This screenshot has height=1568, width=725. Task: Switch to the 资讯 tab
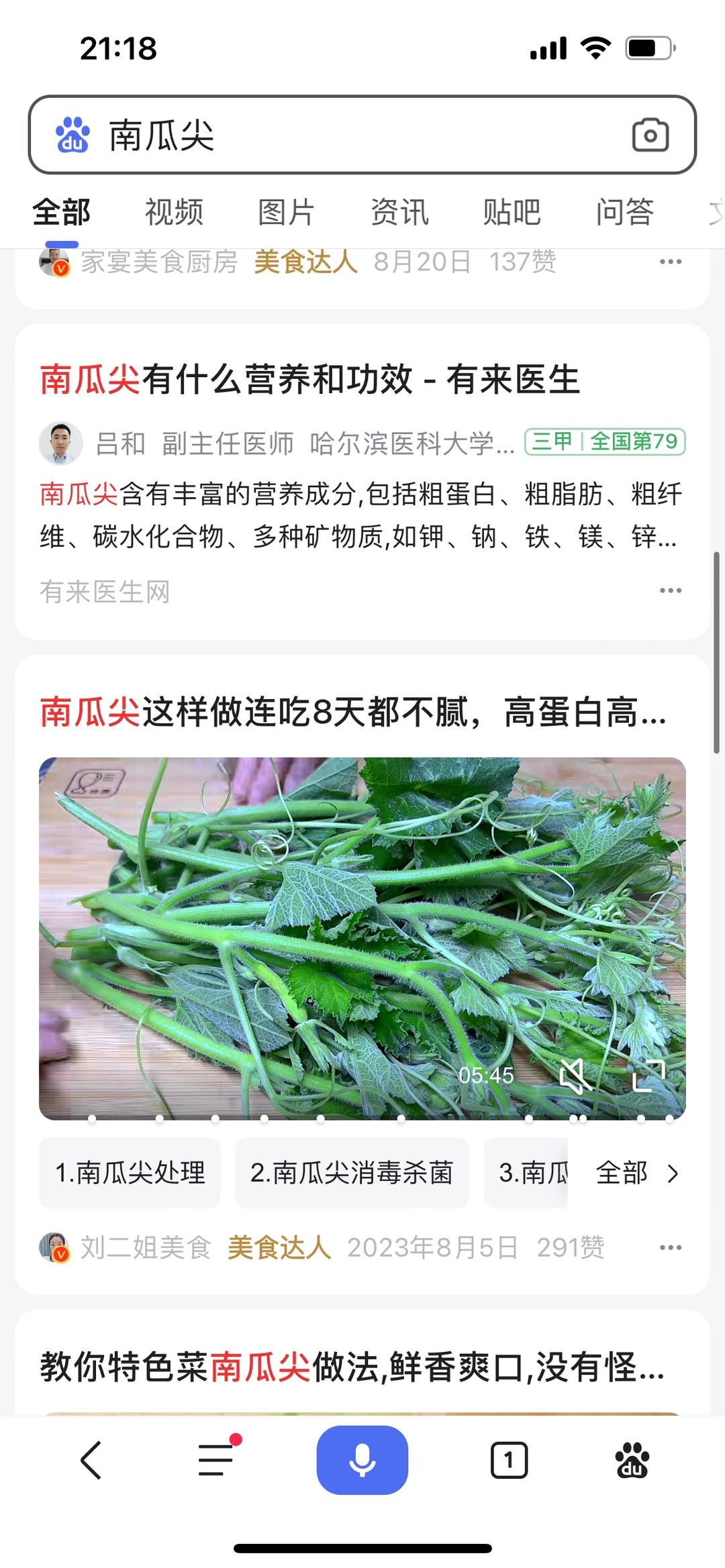(399, 213)
